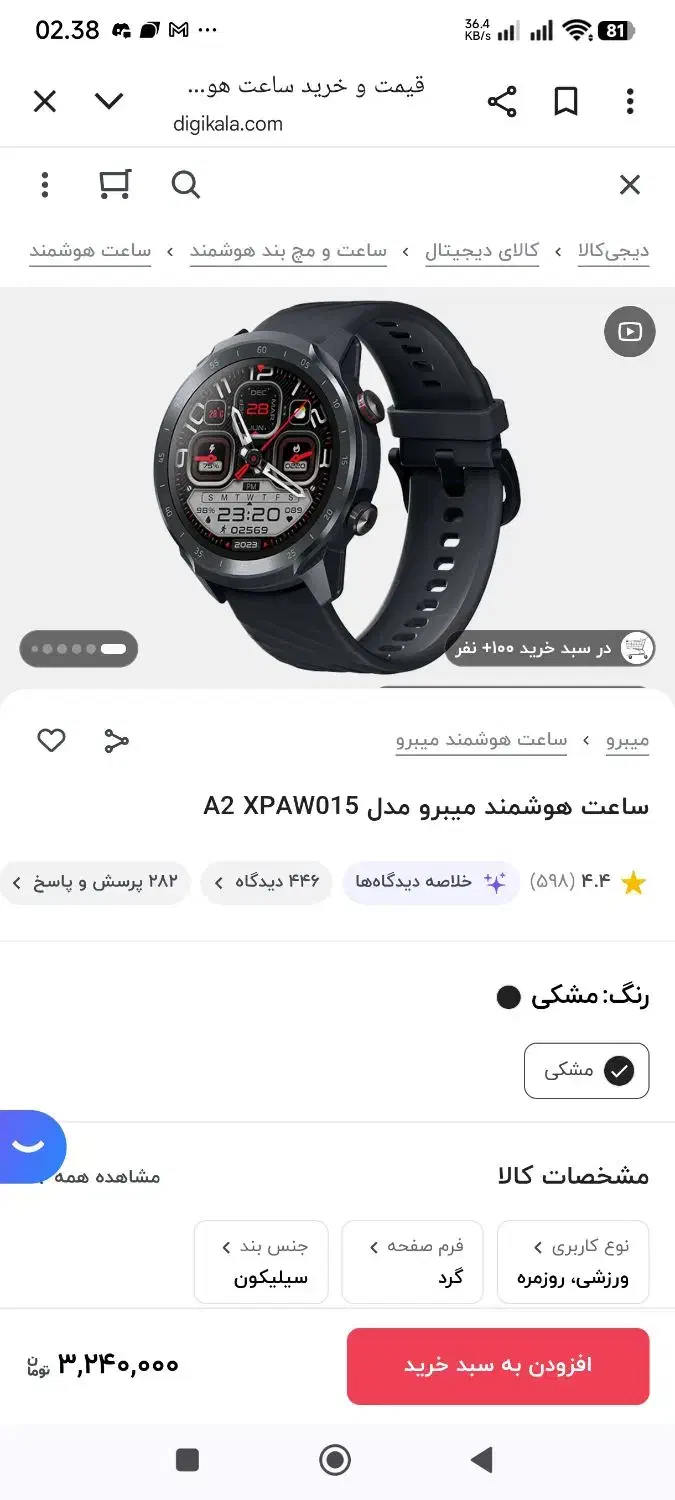Open the browser overflow menu
Viewport: 675px width, 1500px height.
pos(630,101)
